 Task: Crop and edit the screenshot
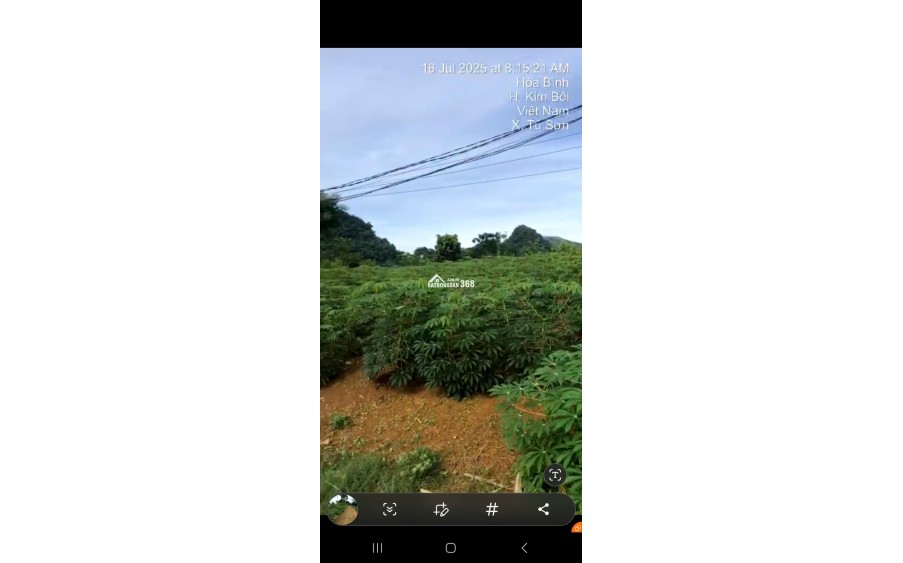coord(441,510)
